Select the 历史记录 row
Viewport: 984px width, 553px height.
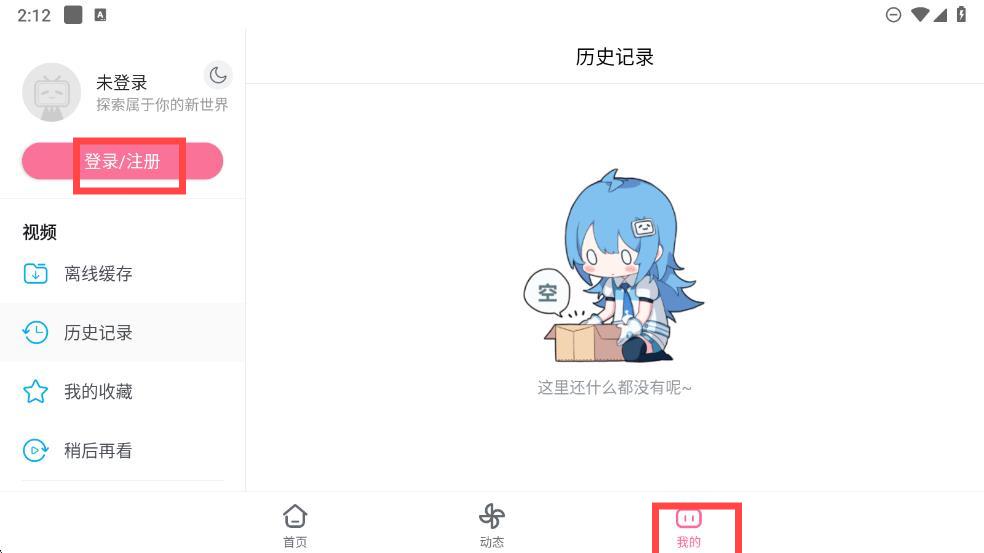pos(98,332)
